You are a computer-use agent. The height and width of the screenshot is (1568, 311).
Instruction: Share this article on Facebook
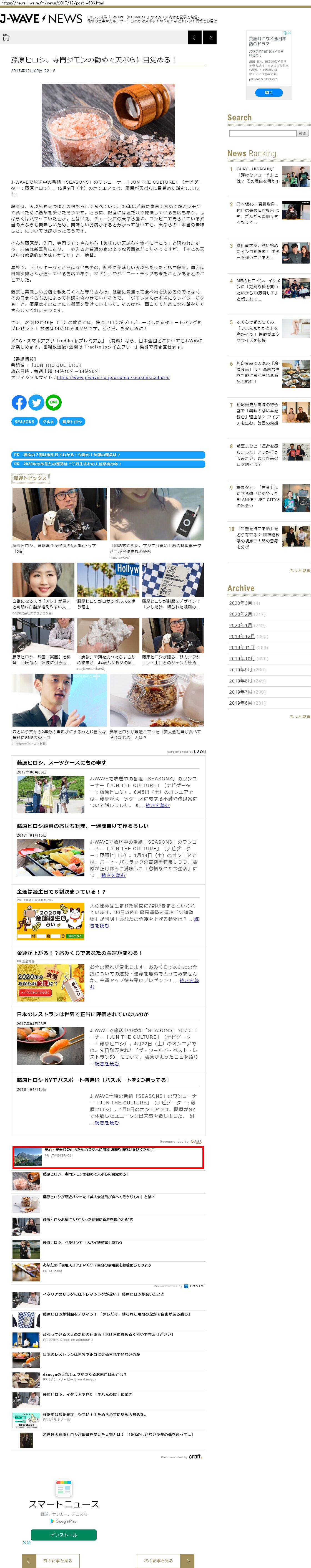[19, 402]
